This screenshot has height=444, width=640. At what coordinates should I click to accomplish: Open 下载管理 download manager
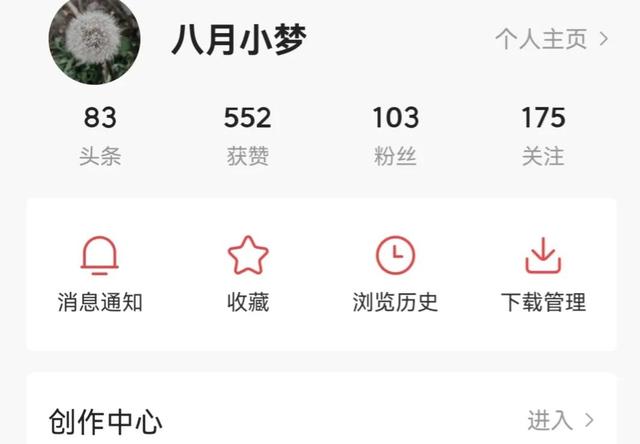pos(543,274)
